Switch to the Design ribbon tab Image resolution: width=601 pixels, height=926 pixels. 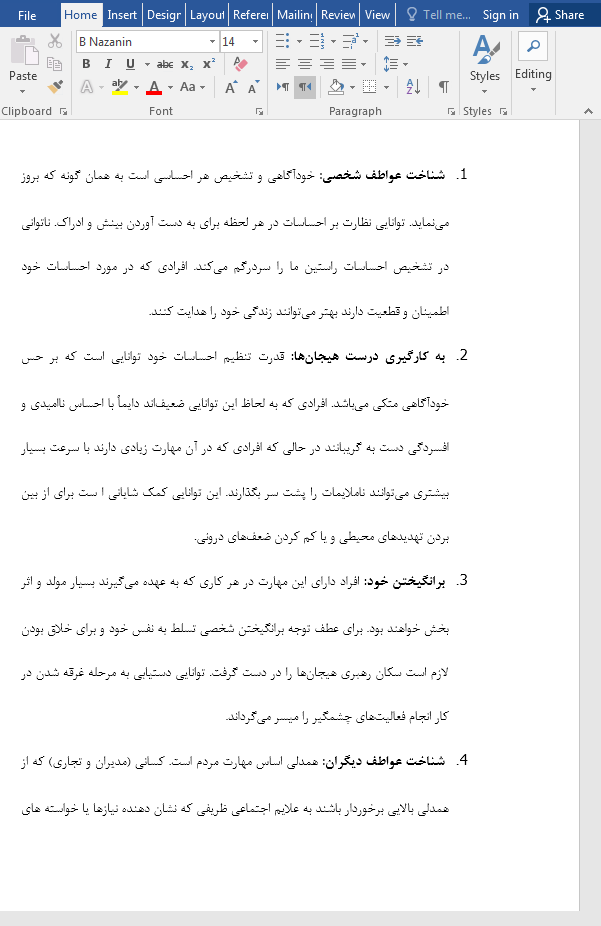click(x=163, y=15)
